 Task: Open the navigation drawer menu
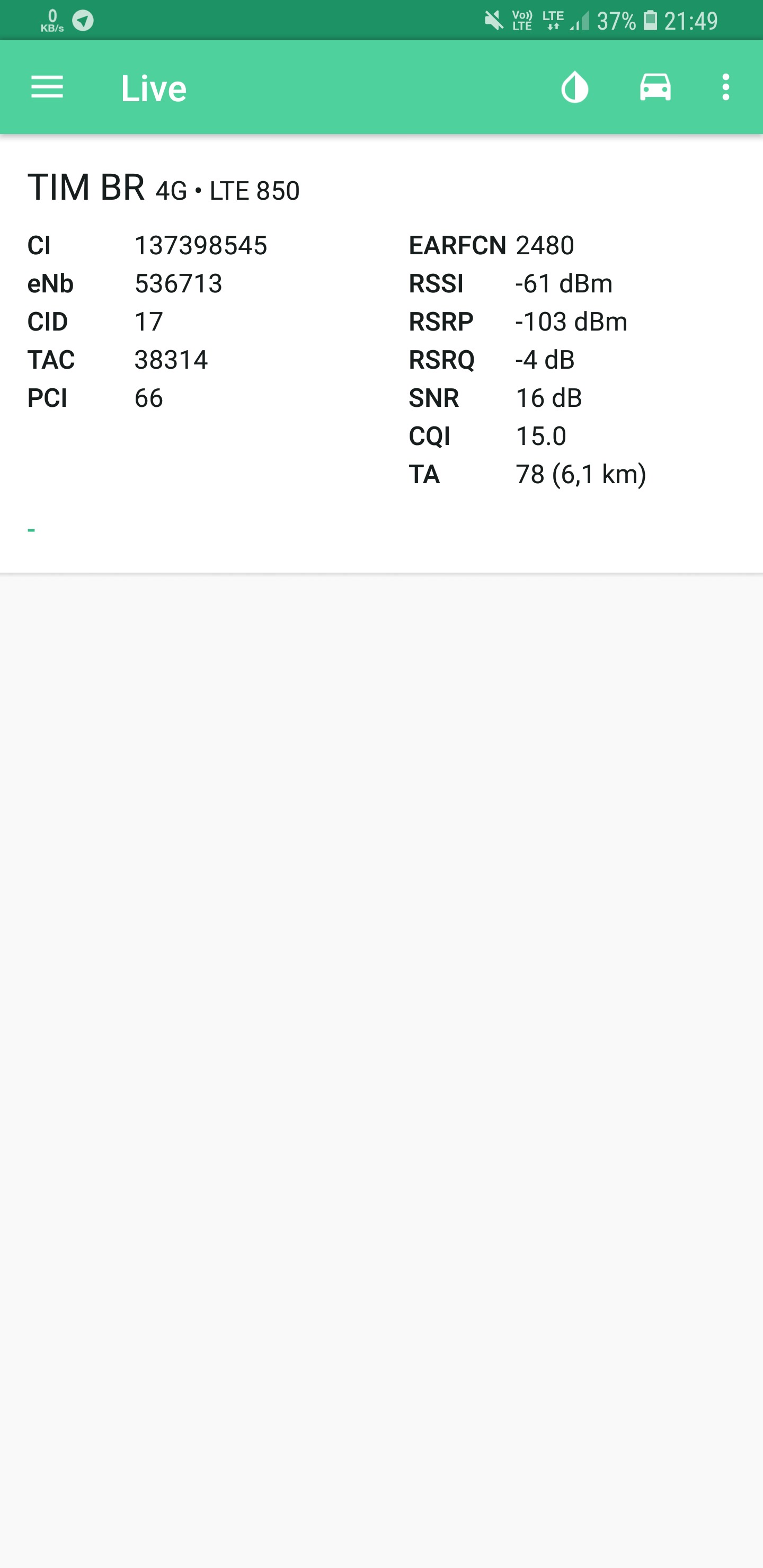(x=47, y=87)
